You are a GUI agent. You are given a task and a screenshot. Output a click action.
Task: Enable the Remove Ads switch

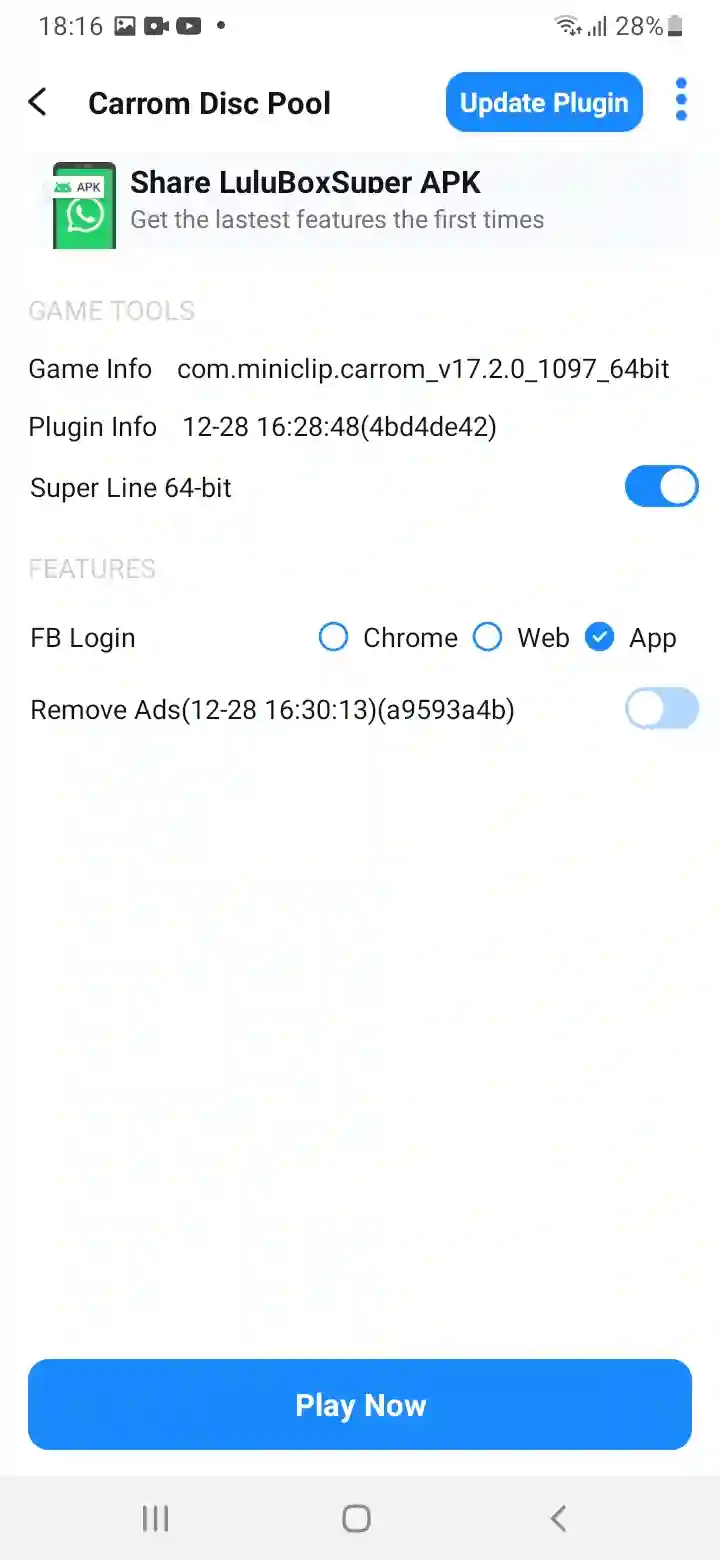pyautogui.click(x=661, y=709)
